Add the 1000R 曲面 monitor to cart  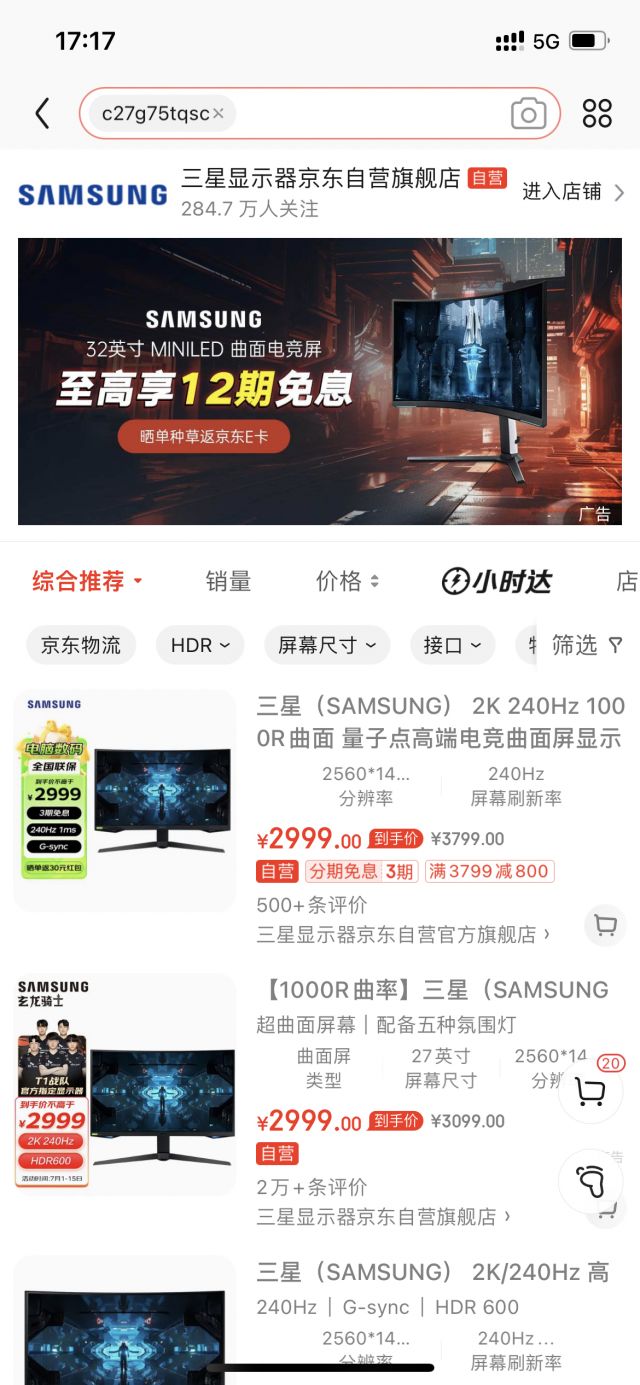click(605, 925)
